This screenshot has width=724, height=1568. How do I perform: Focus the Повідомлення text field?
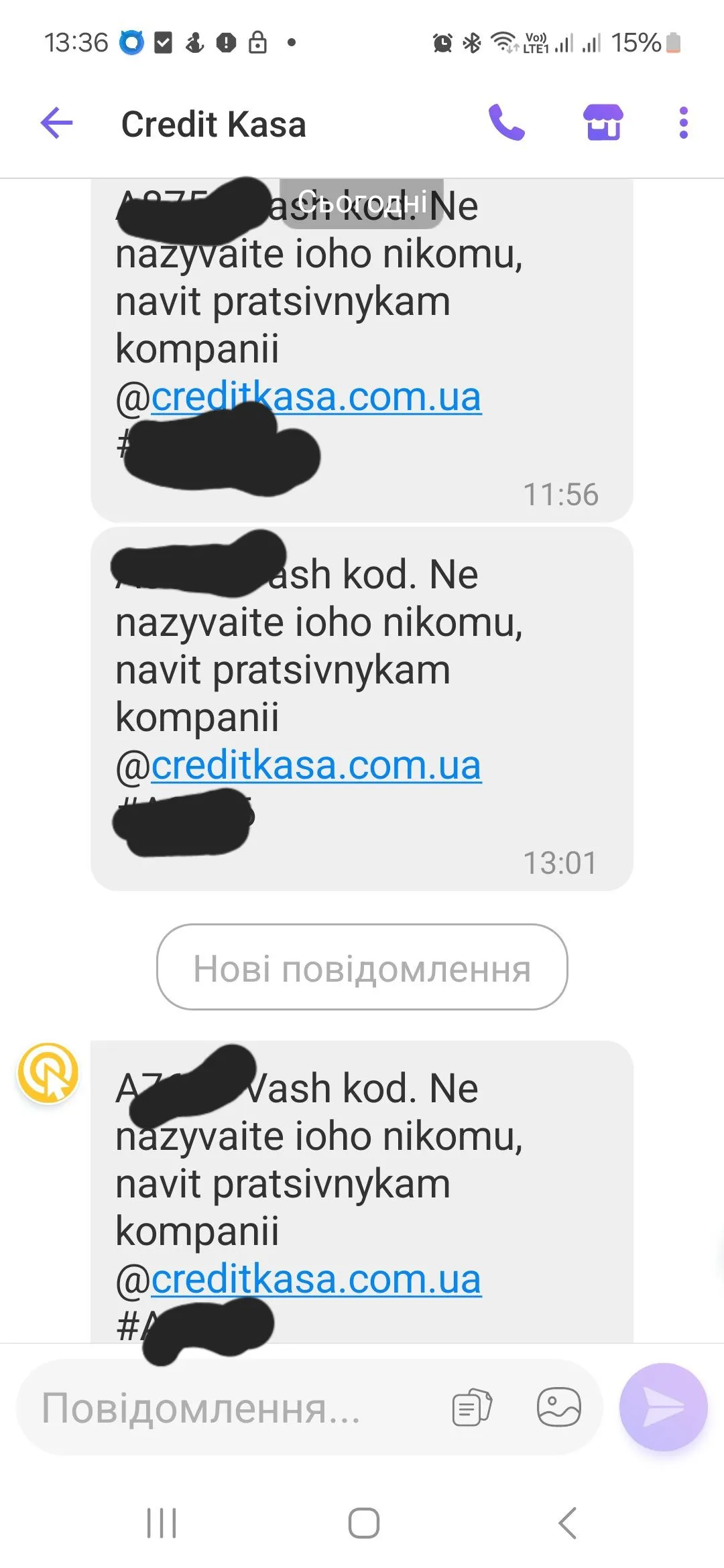[x=228, y=1408]
